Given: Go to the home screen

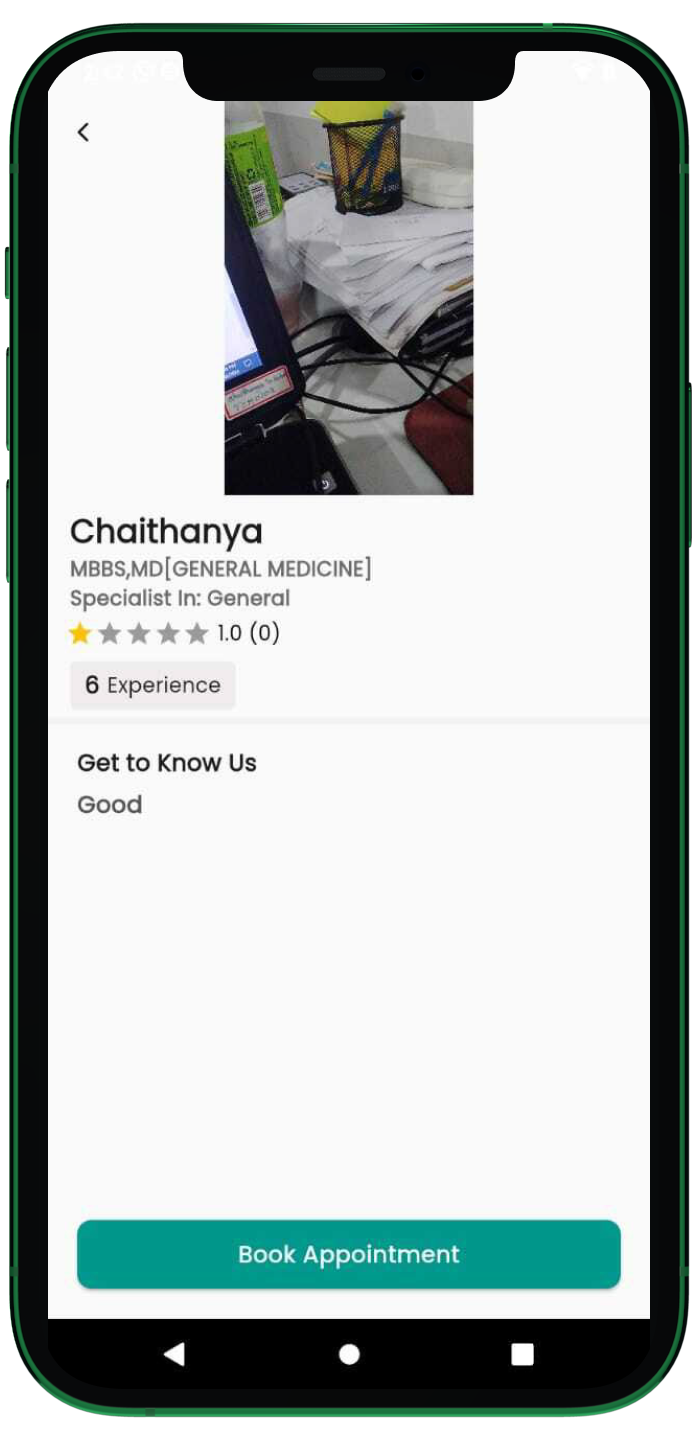Looking at the screenshot, I should (349, 1354).
